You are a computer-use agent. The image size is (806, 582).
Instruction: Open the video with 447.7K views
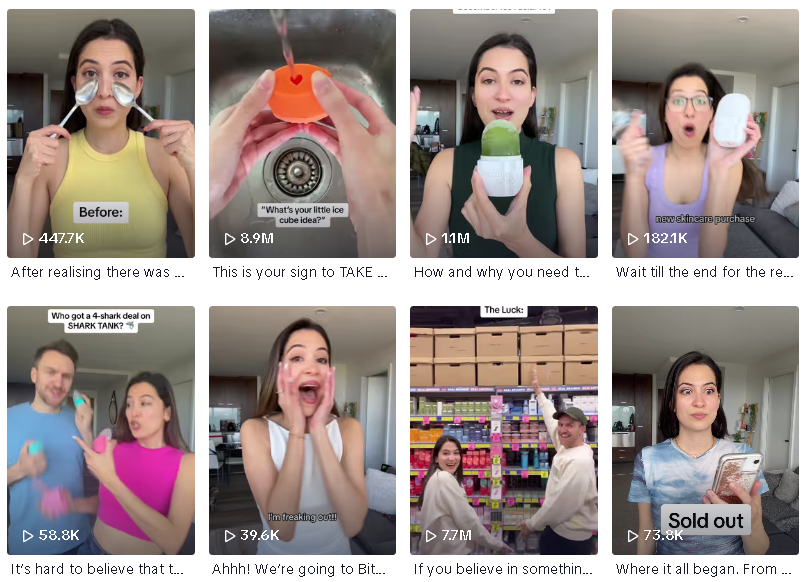pos(100,133)
